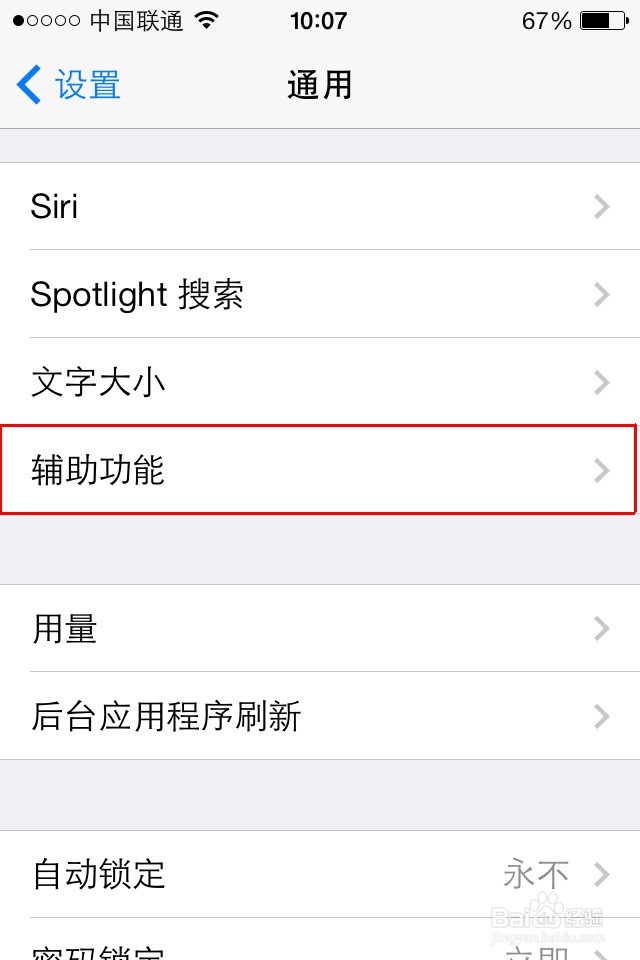Open 辅助功能 settings

320,471
